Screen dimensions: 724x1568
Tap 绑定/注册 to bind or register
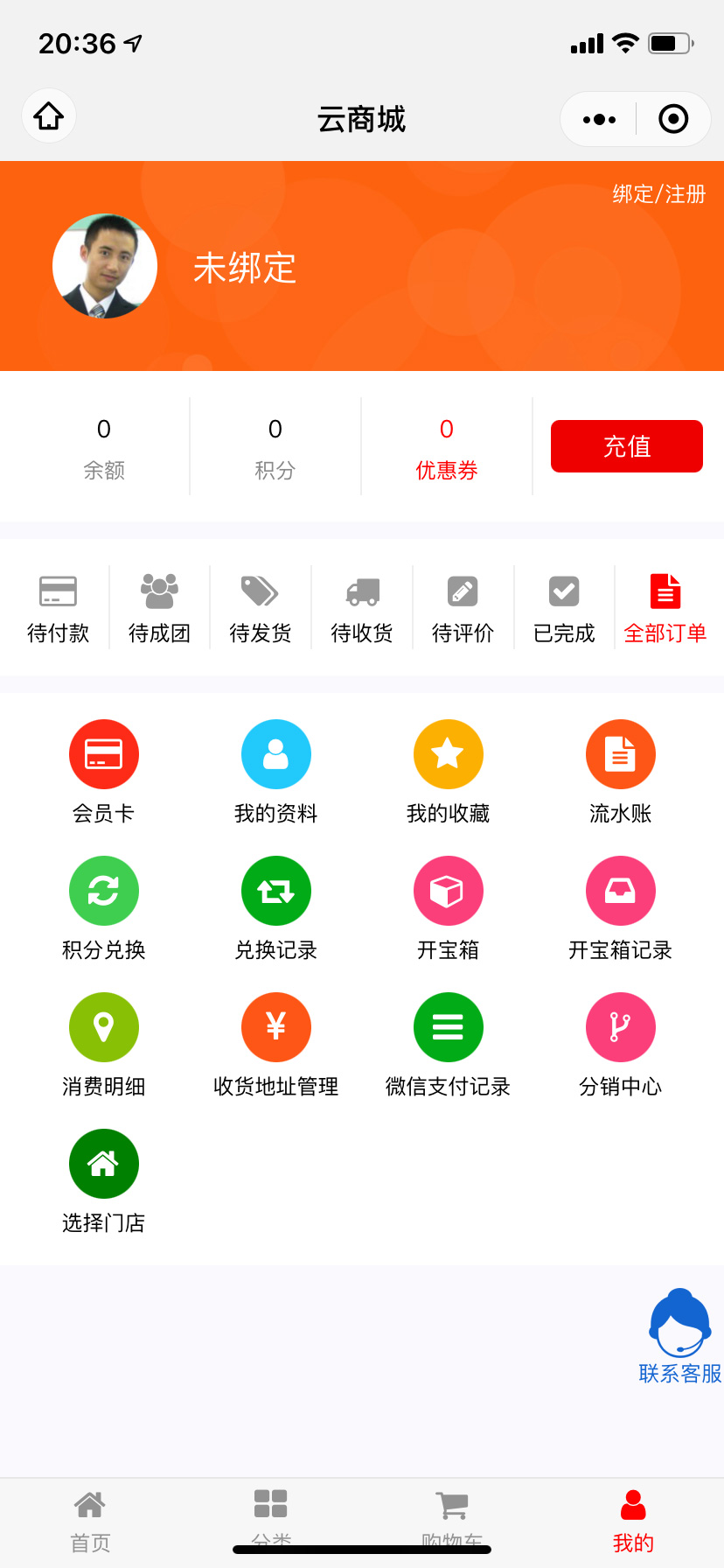pyautogui.click(x=658, y=194)
